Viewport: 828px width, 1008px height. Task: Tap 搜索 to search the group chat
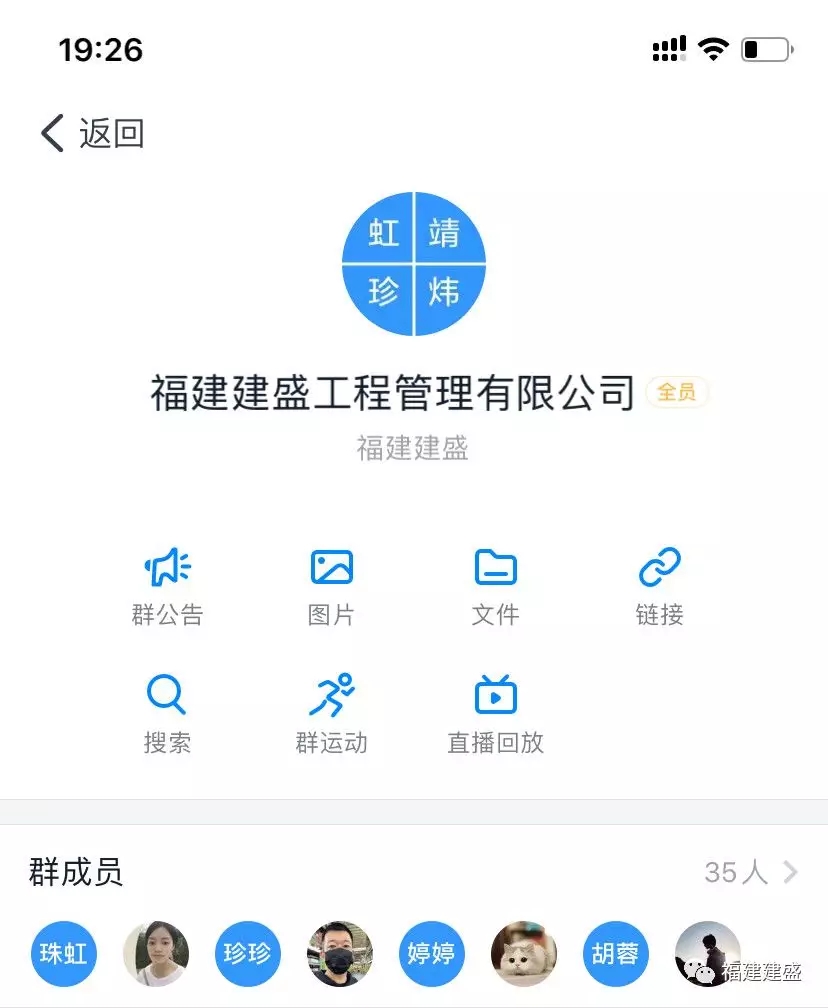pyautogui.click(x=167, y=714)
